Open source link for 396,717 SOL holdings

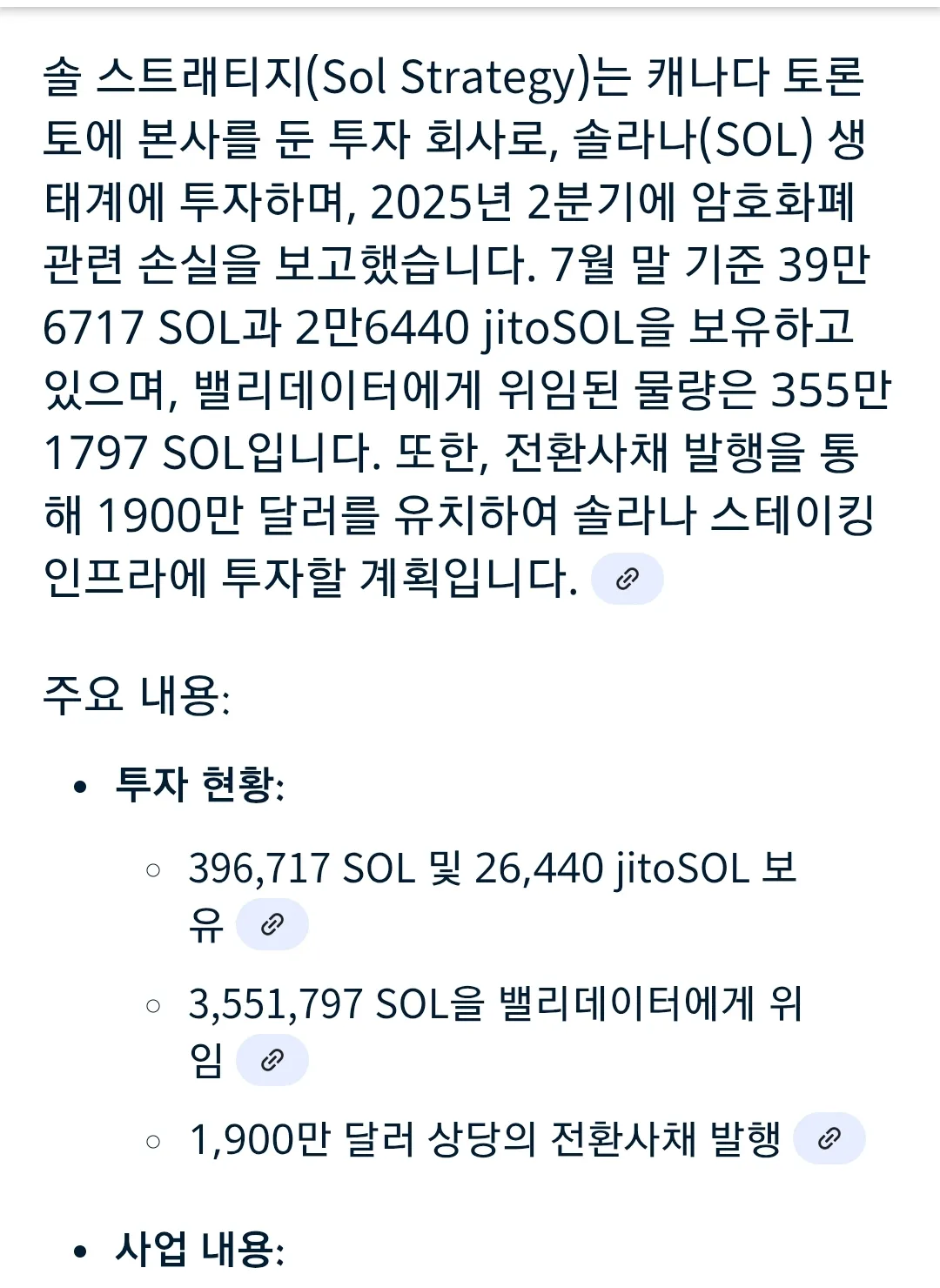click(272, 924)
